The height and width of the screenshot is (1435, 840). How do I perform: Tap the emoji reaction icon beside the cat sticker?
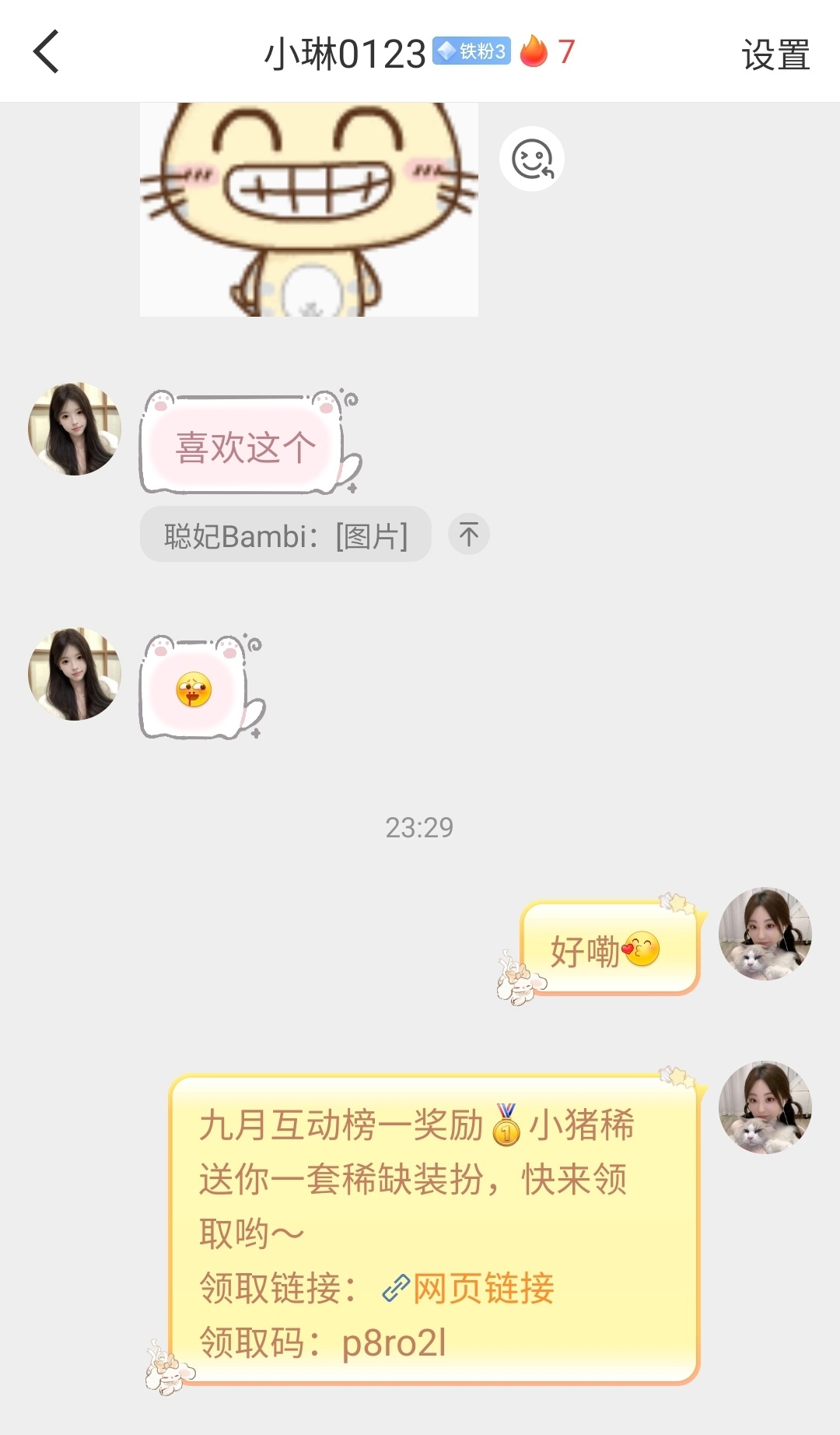pyautogui.click(x=531, y=160)
